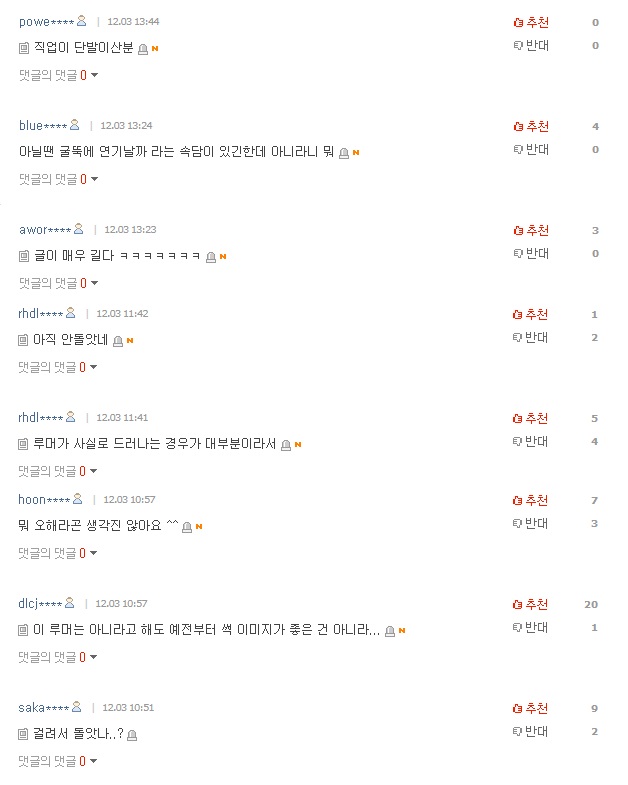Recommend the 12.03 11:42 rhdl**** comment
The width and height of the screenshot is (628, 785).
point(531,314)
